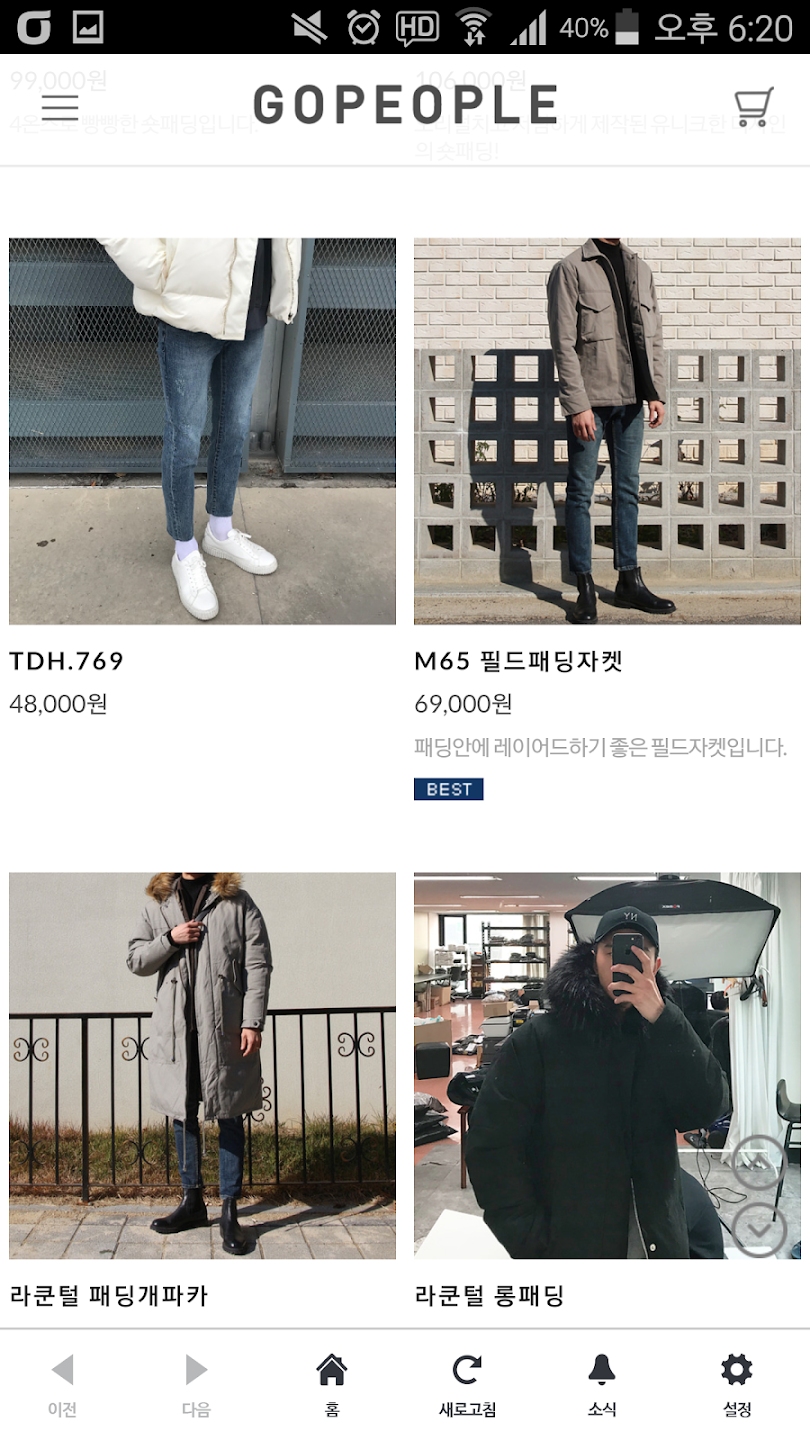
Task: Refresh the page with 새로고침
Action: [467, 1384]
